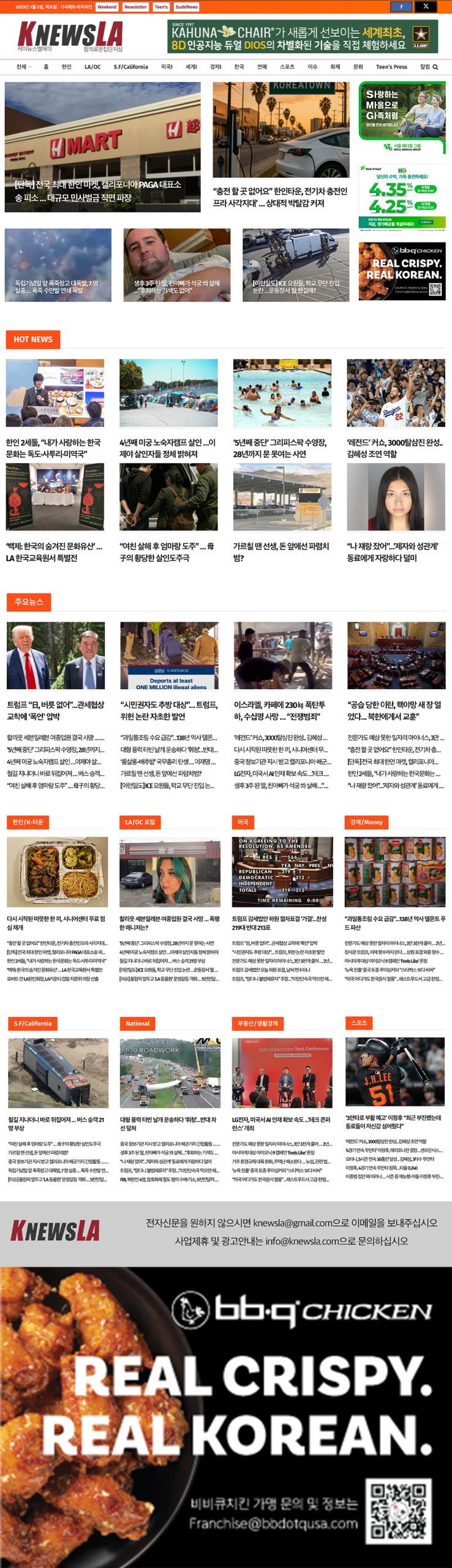Expand the 전체 dropdown menu

point(24,67)
